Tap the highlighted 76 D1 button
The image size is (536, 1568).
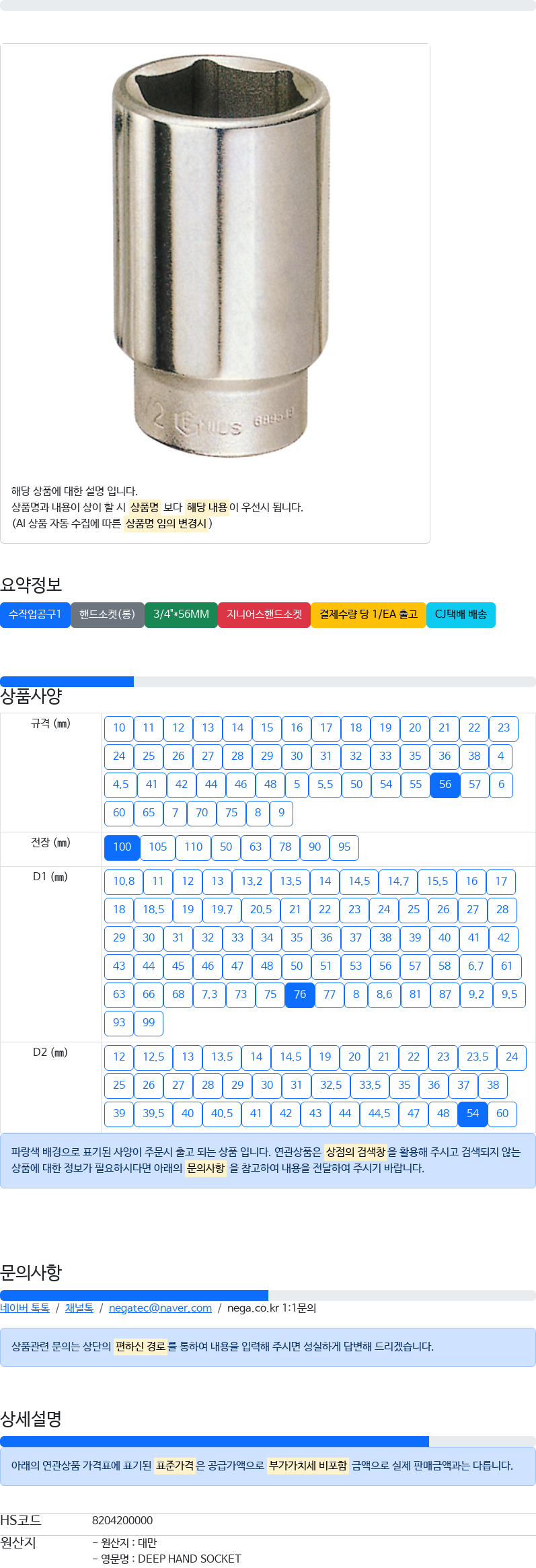pyautogui.click(x=300, y=995)
